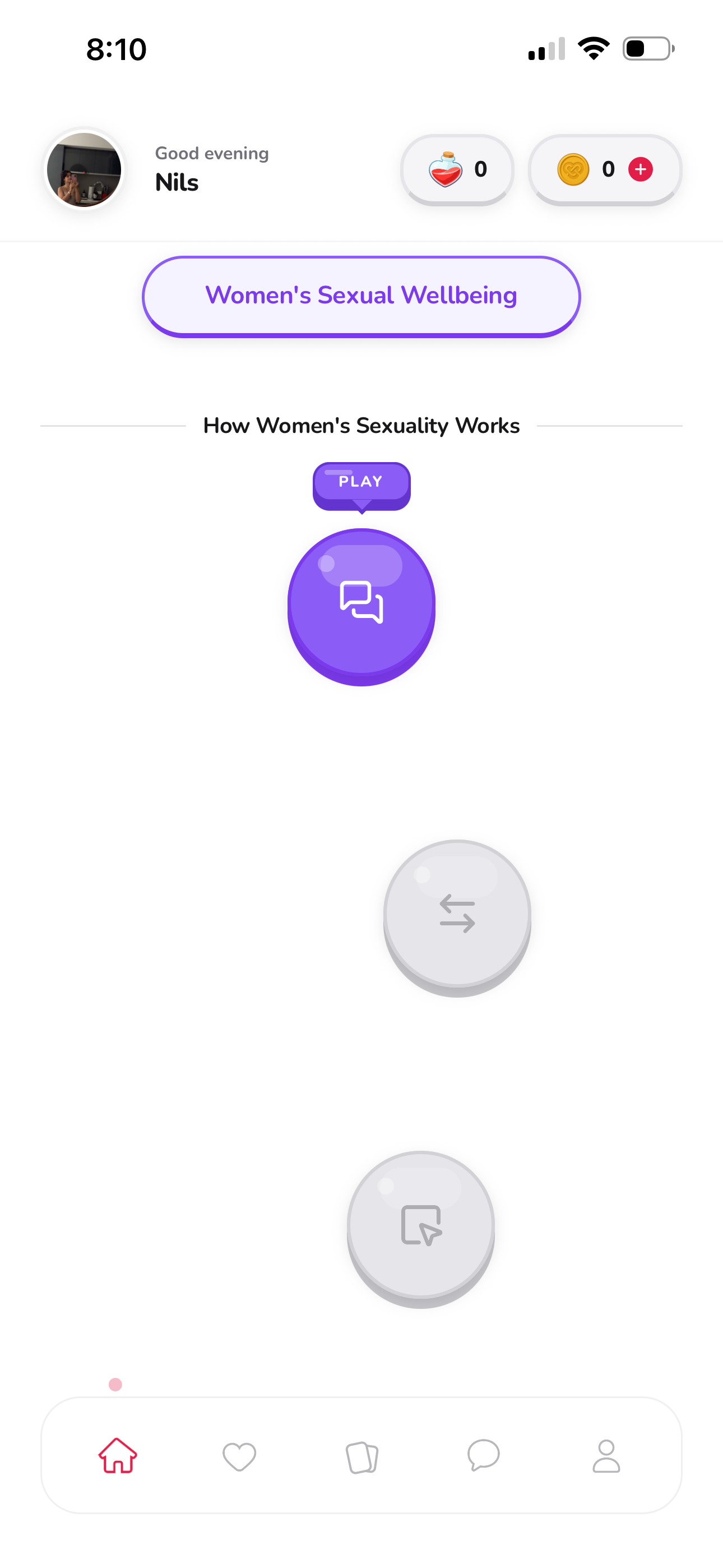Image resolution: width=723 pixels, height=1568 pixels.
Task: Open Nils's profile picture
Action: 84,169
